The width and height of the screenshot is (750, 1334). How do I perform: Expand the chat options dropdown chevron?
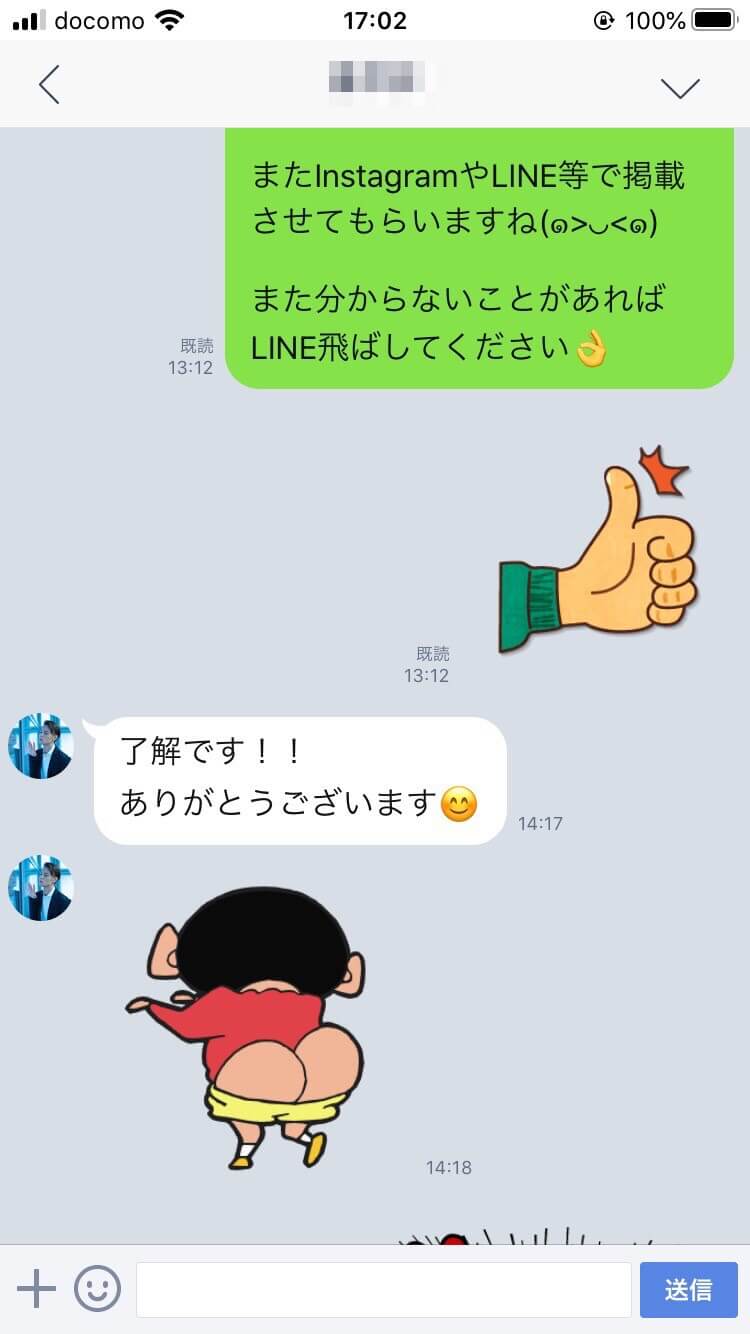coord(680,87)
